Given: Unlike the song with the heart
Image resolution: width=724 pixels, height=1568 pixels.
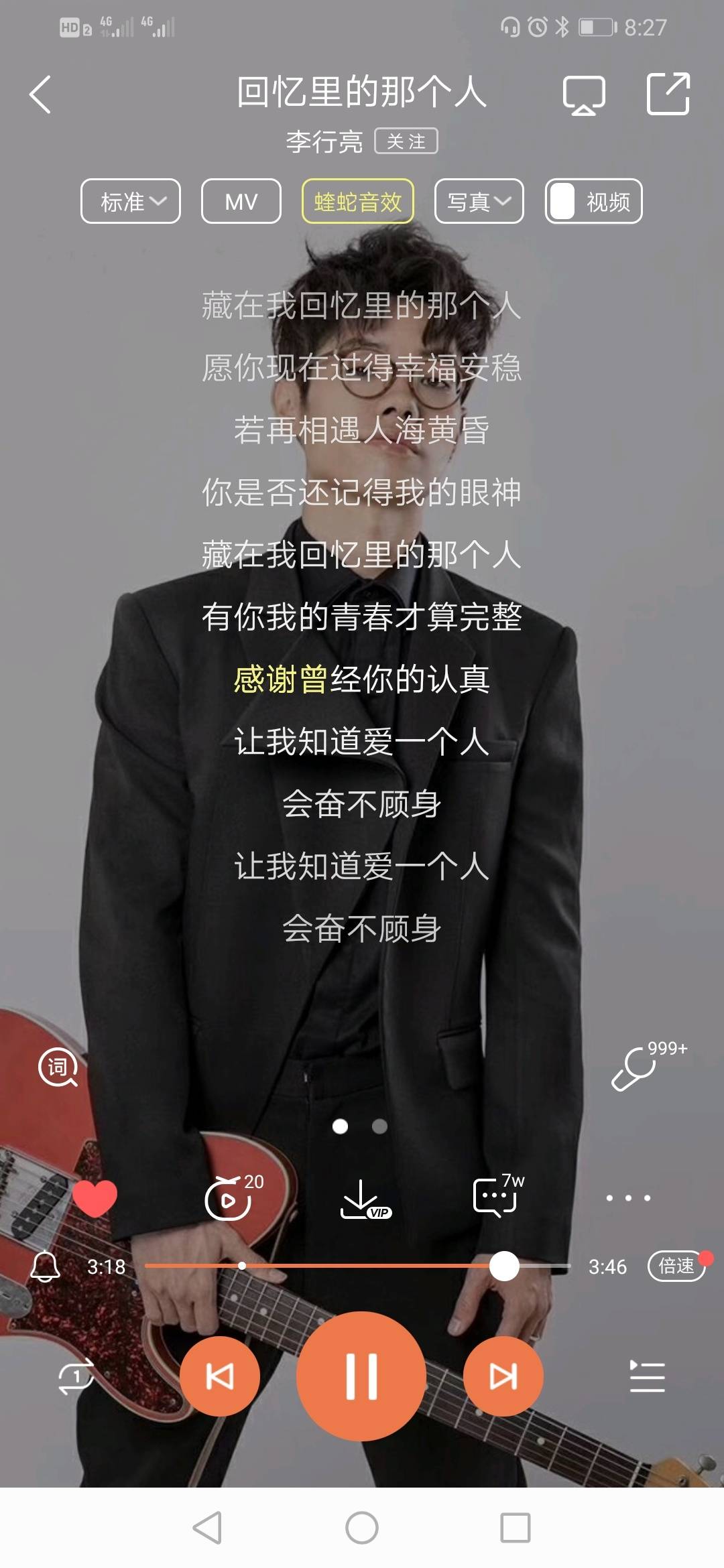Looking at the screenshot, I should (95, 1197).
